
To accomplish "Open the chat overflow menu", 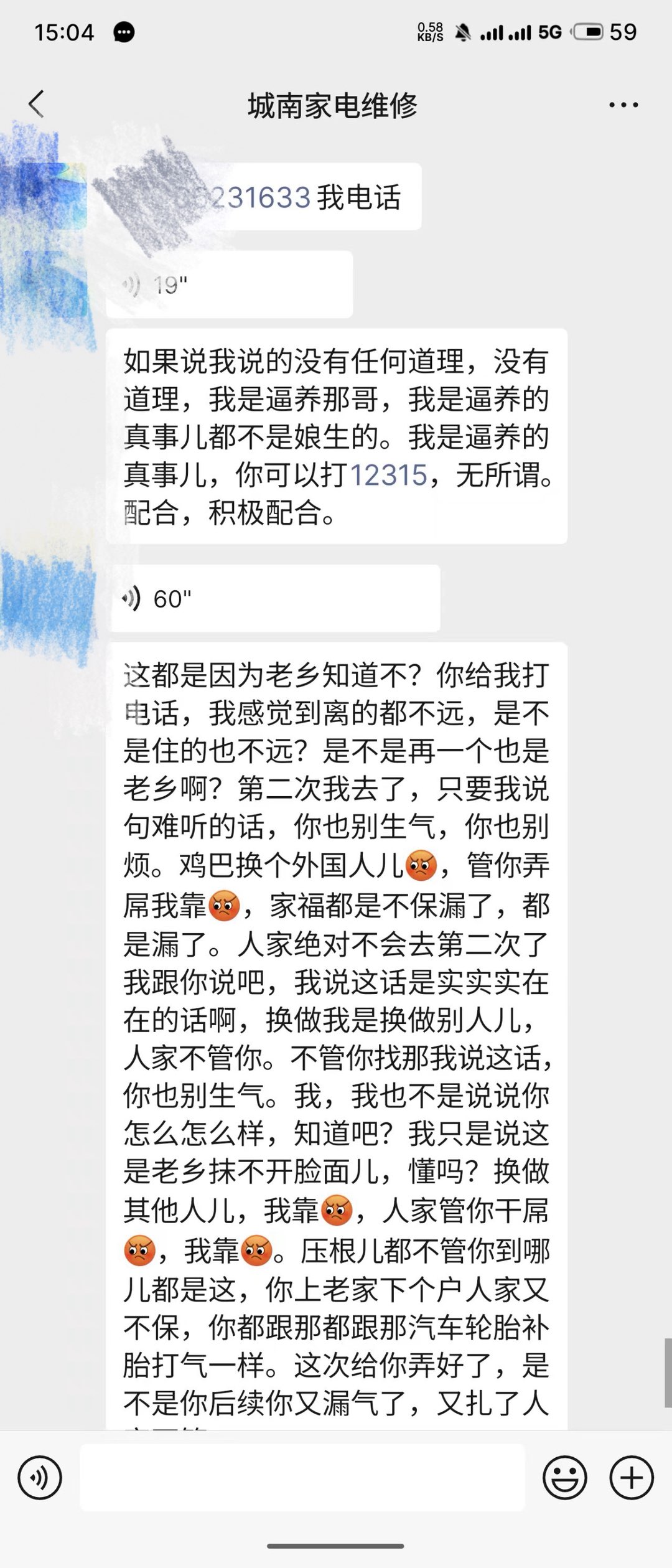I will [x=623, y=105].
